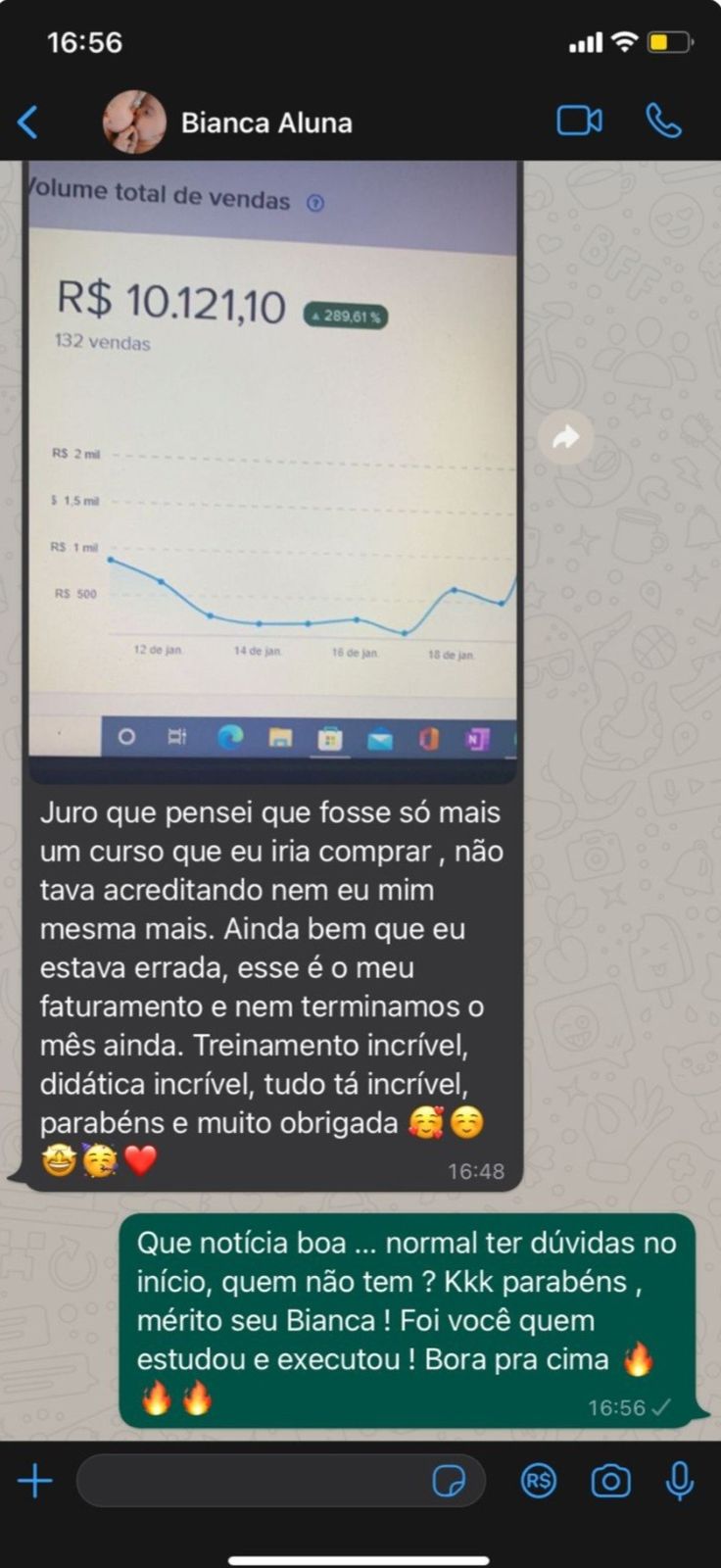This screenshot has height=1568, width=721.
Task: Open Bianca Aluna's contact info
Action: tap(266, 122)
